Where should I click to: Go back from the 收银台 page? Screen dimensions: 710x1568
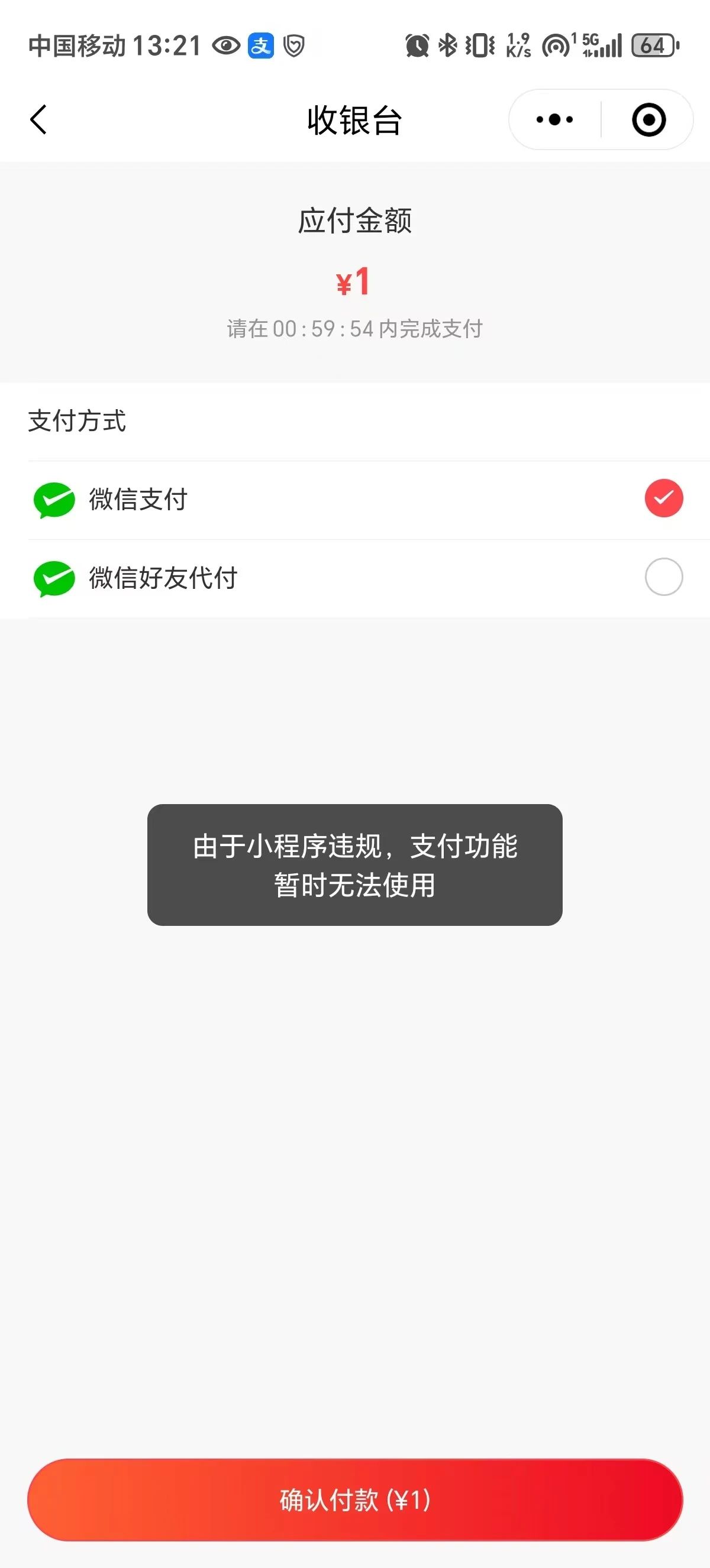click(x=38, y=119)
